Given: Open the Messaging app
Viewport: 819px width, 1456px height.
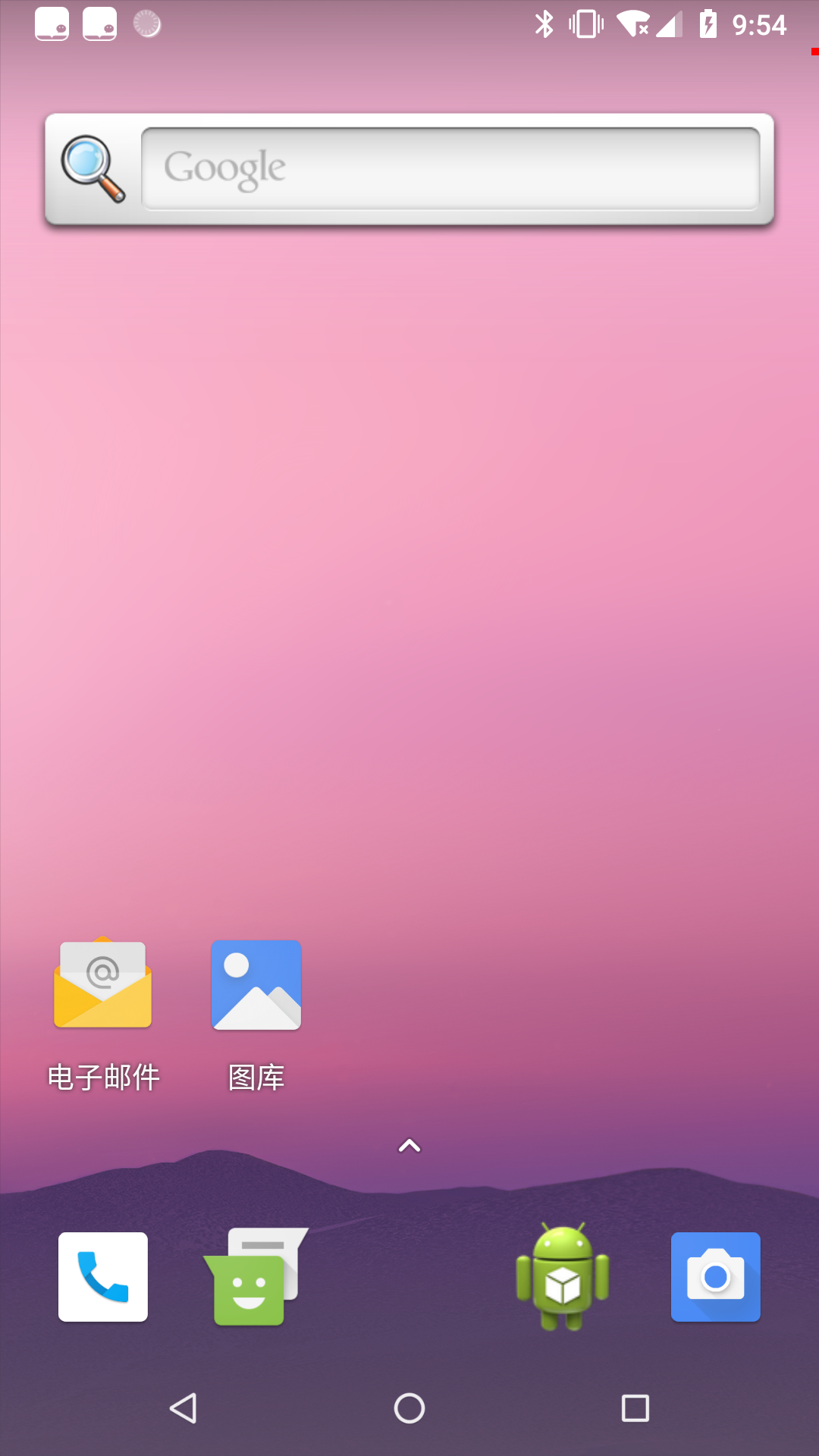Looking at the screenshot, I should coord(255,1277).
